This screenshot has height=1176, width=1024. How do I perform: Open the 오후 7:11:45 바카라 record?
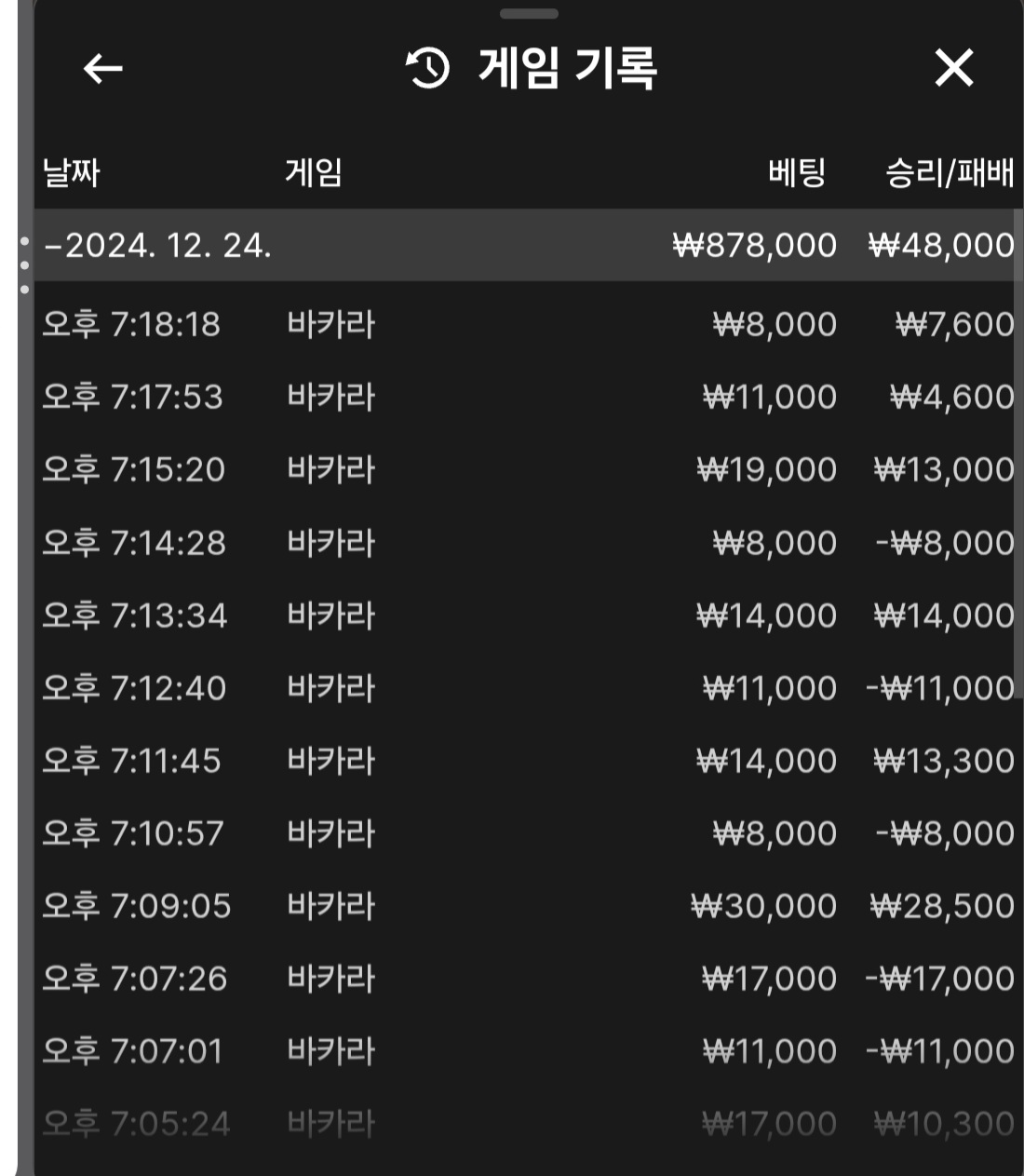[x=527, y=761]
